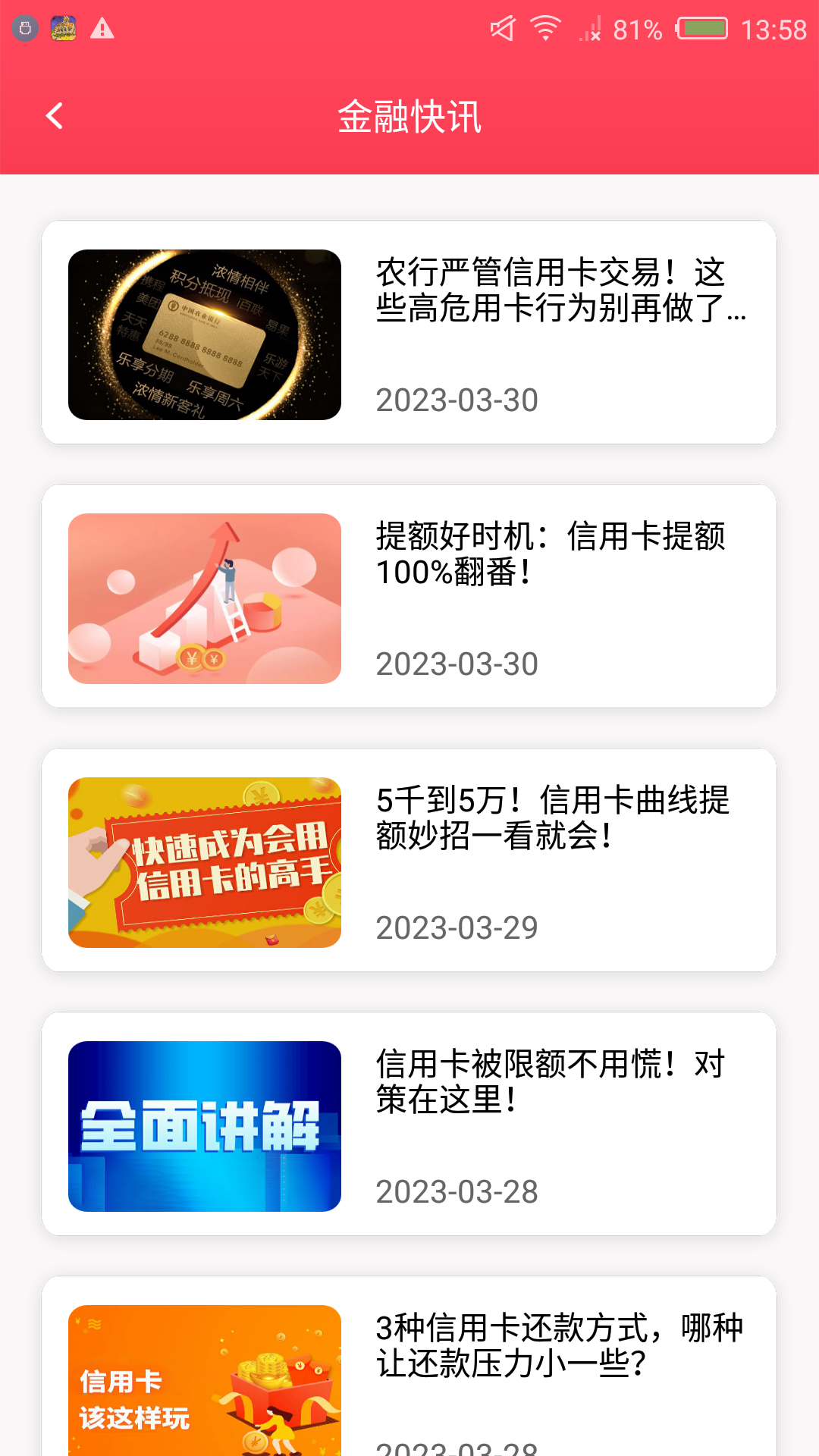This screenshot has width=819, height=1456.
Task: Tap the Wi-Fi icon in status bar
Action: [x=544, y=29]
